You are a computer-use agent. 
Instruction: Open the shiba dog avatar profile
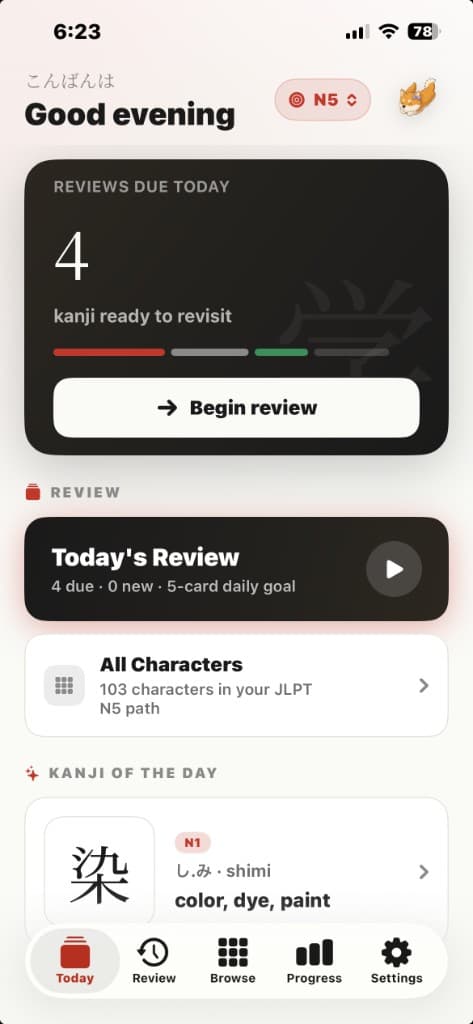coord(417,98)
